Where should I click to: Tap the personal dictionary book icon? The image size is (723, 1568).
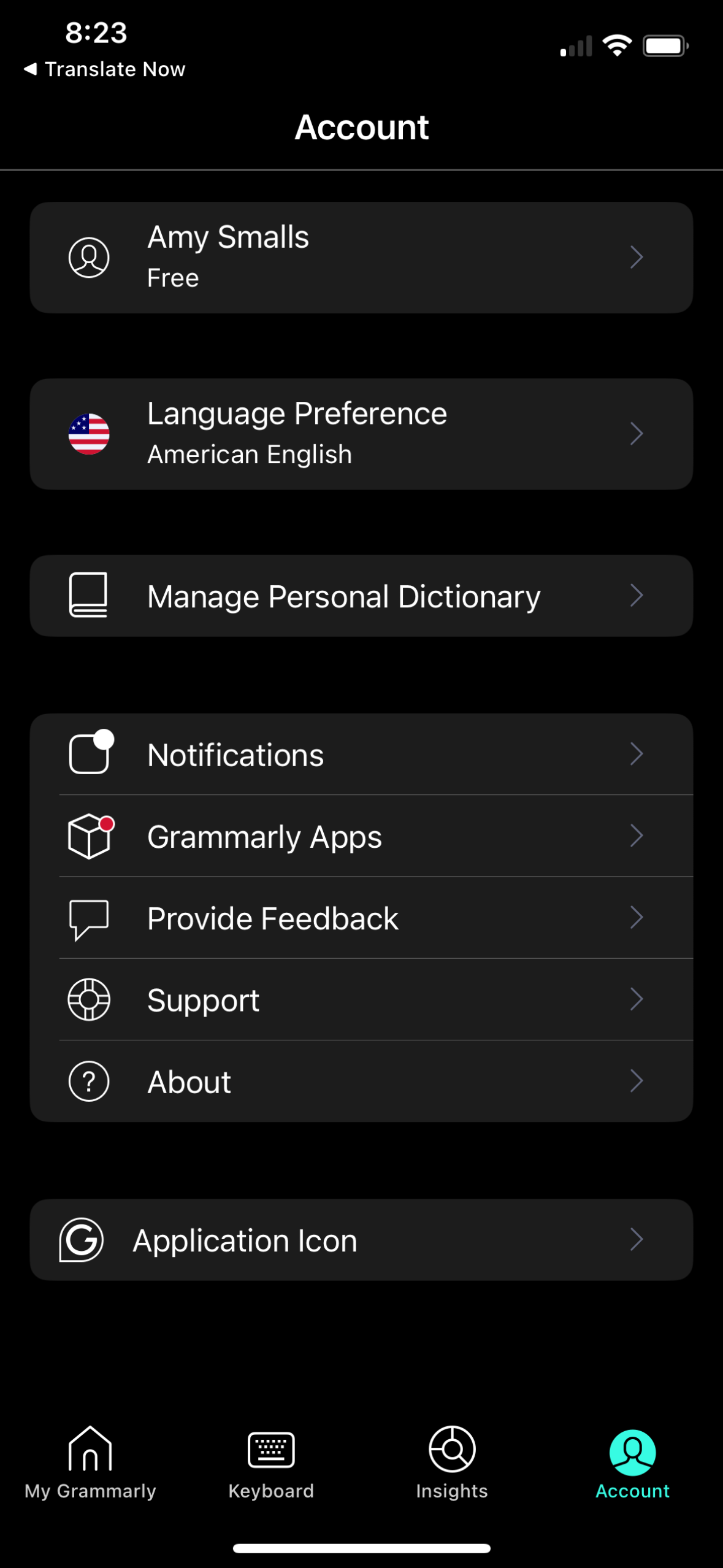pos(89,594)
